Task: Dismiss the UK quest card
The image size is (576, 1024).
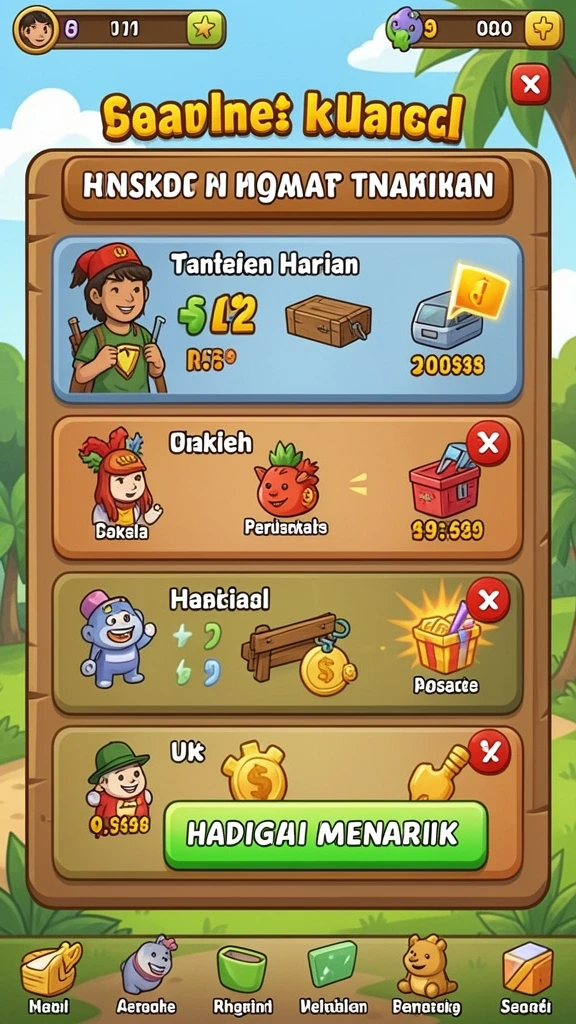Action: coord(489,752)
